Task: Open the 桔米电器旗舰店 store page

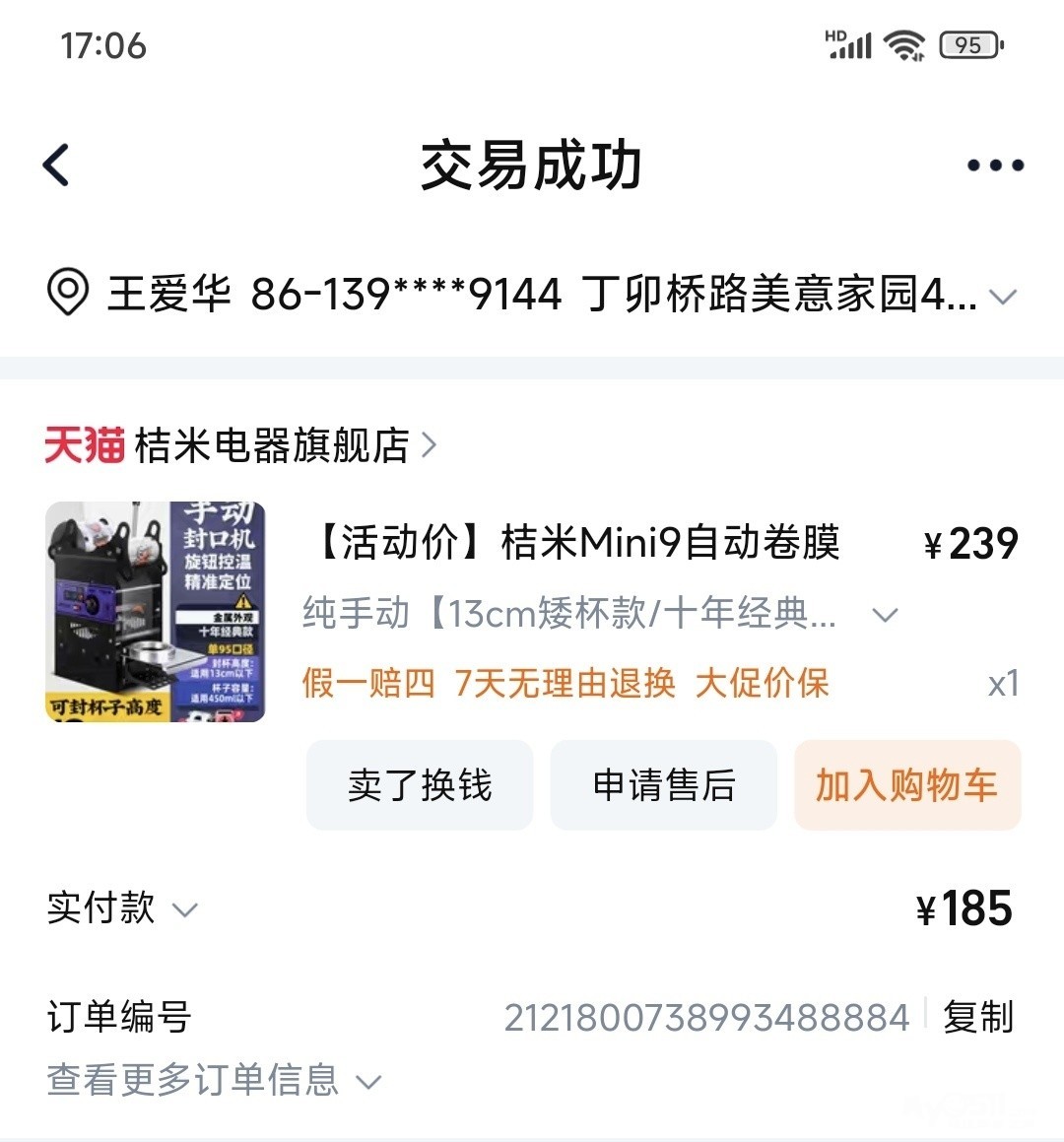Action: (x=271, y=445)
